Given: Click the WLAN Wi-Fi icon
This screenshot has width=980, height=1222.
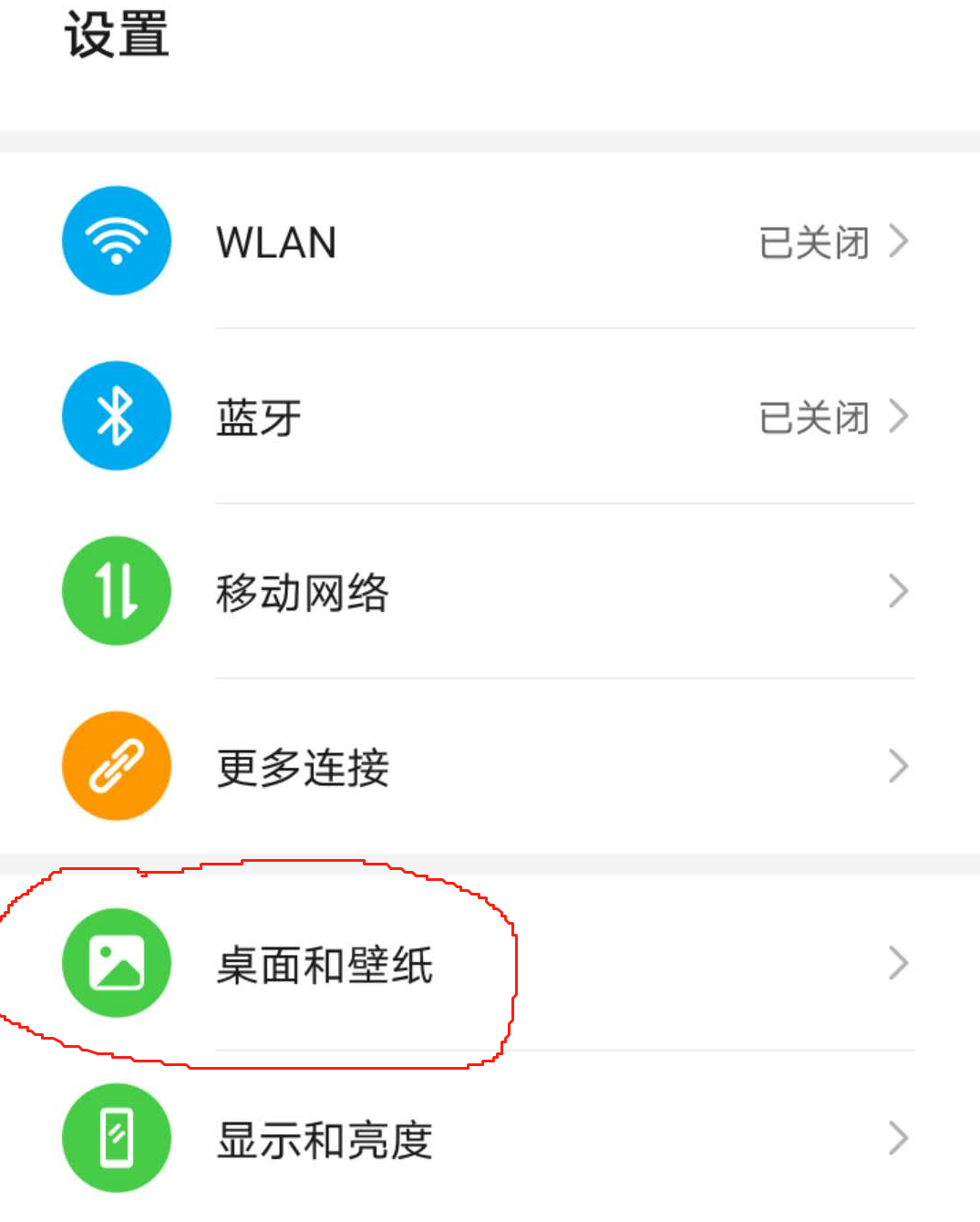Looking at the screenshot, I should [116, 241].
